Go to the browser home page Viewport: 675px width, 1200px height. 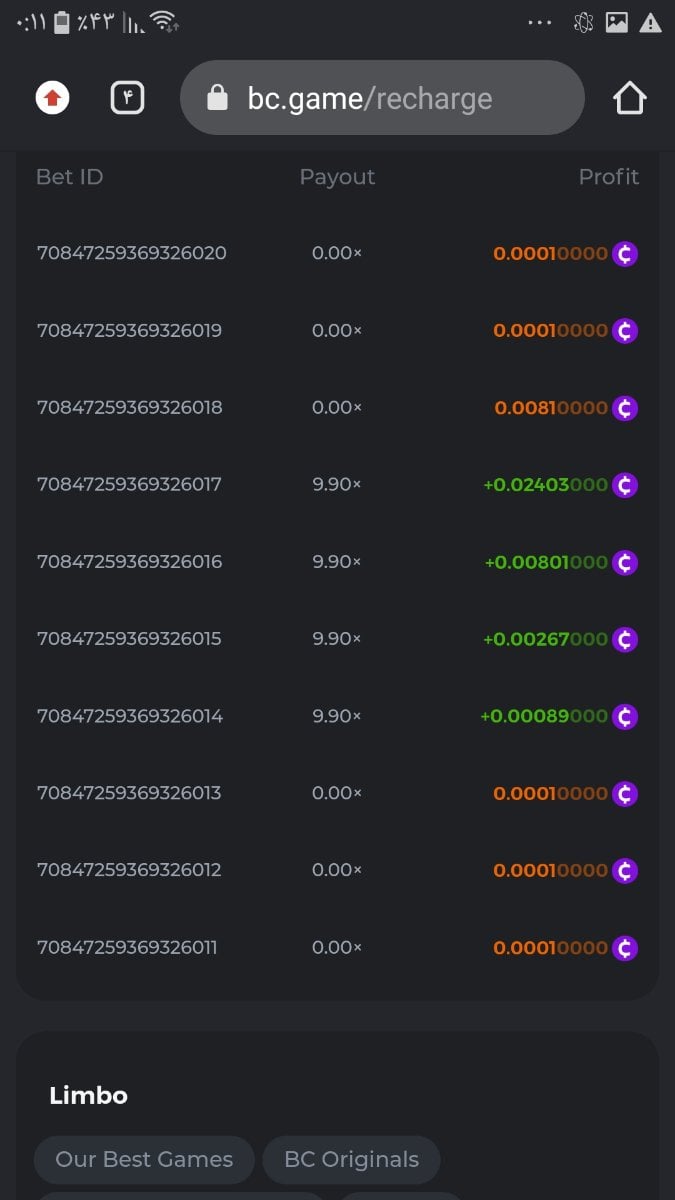point(629,98)
